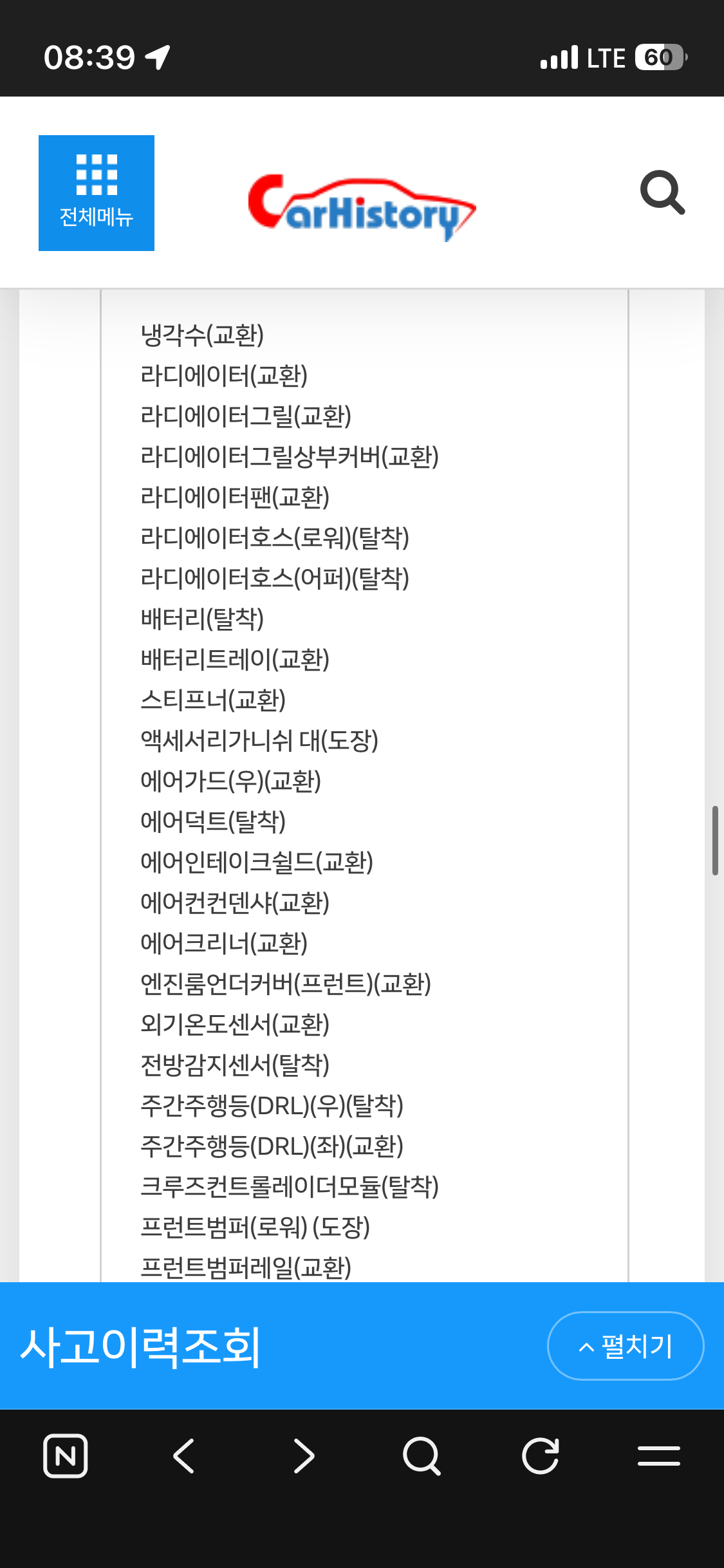
Task: Open the site search magnifier
Action: 662,192
